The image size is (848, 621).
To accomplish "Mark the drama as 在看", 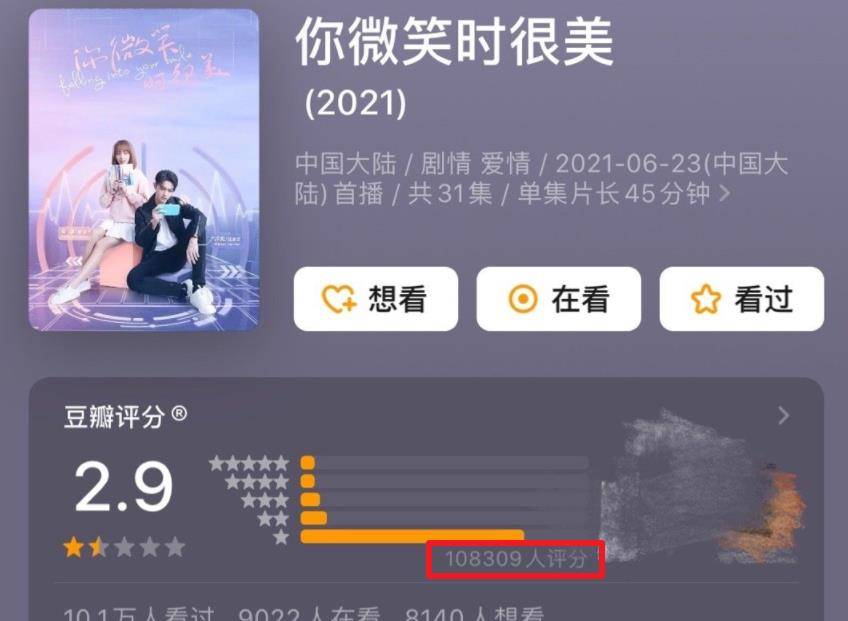I will [x=558, y=299].
